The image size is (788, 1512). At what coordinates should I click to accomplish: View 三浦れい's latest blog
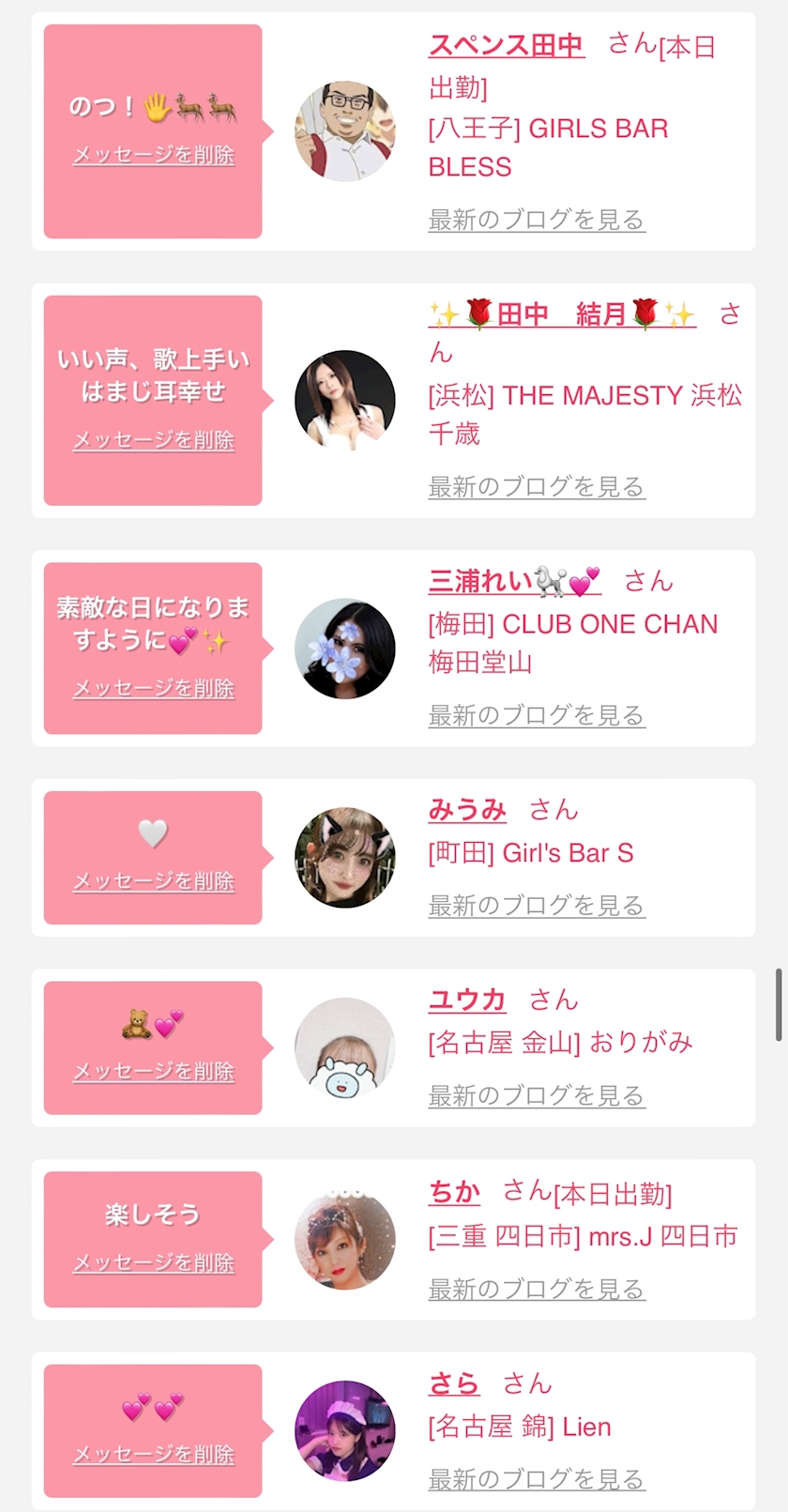pos(537,715)
